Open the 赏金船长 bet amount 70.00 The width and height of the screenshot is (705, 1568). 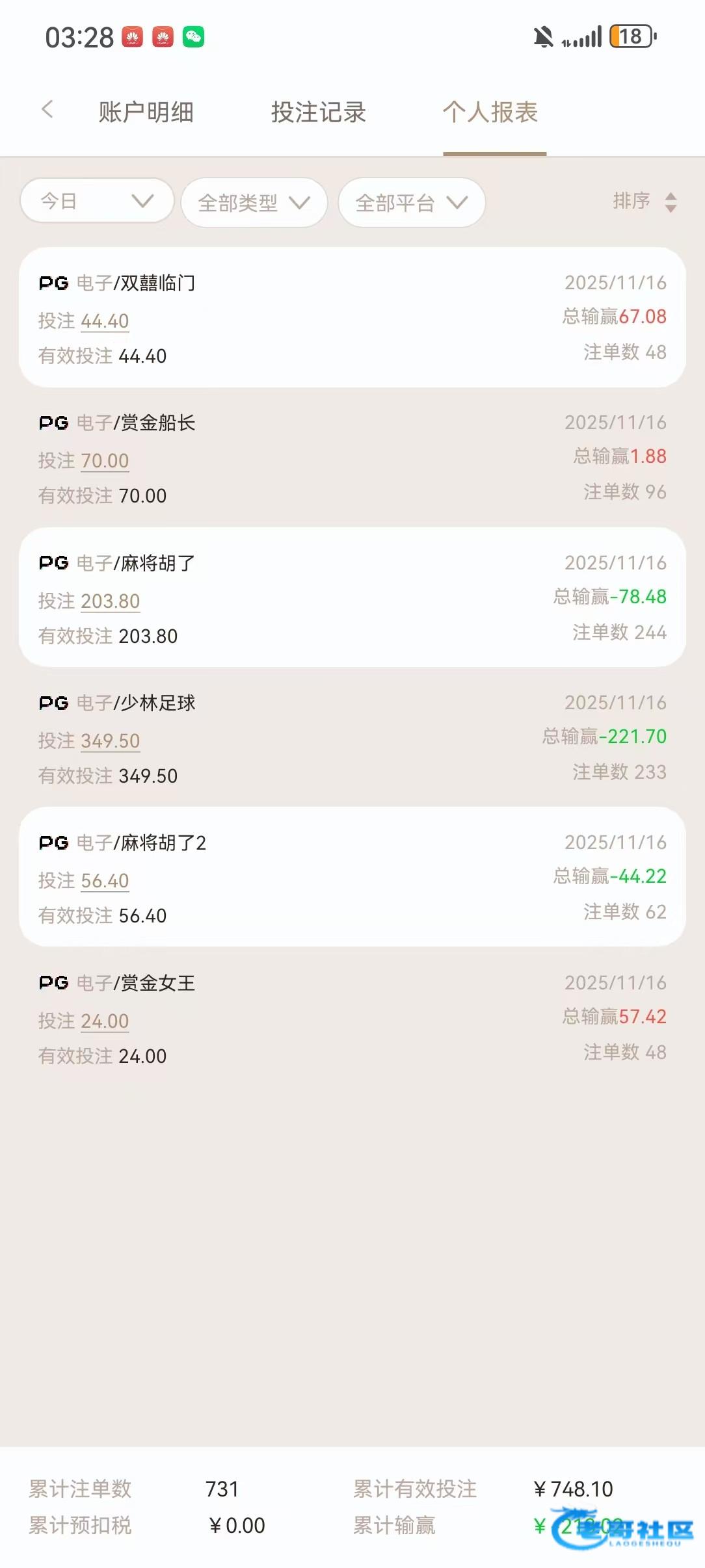click(x=105, y=461)
